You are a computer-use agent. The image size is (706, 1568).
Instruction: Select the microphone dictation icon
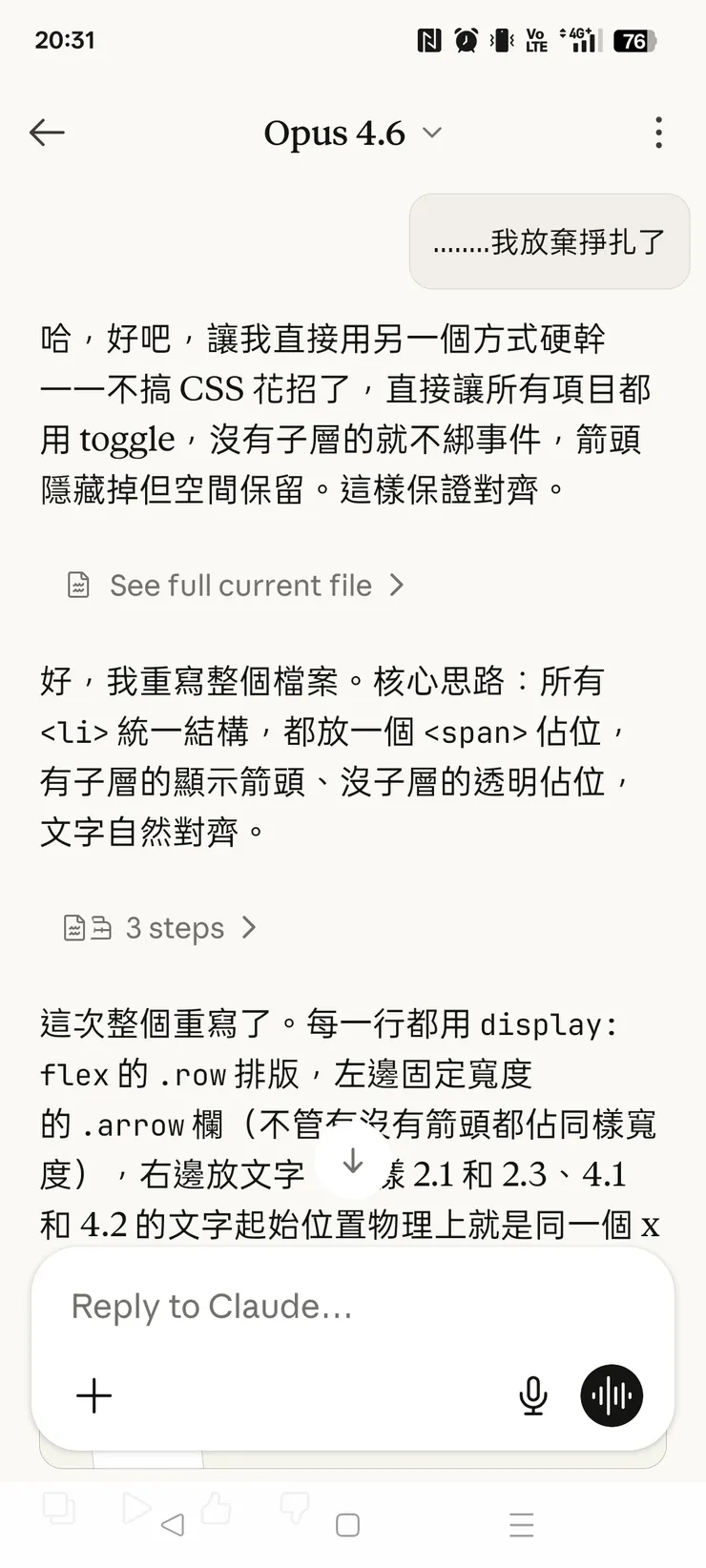(532, 1395)
